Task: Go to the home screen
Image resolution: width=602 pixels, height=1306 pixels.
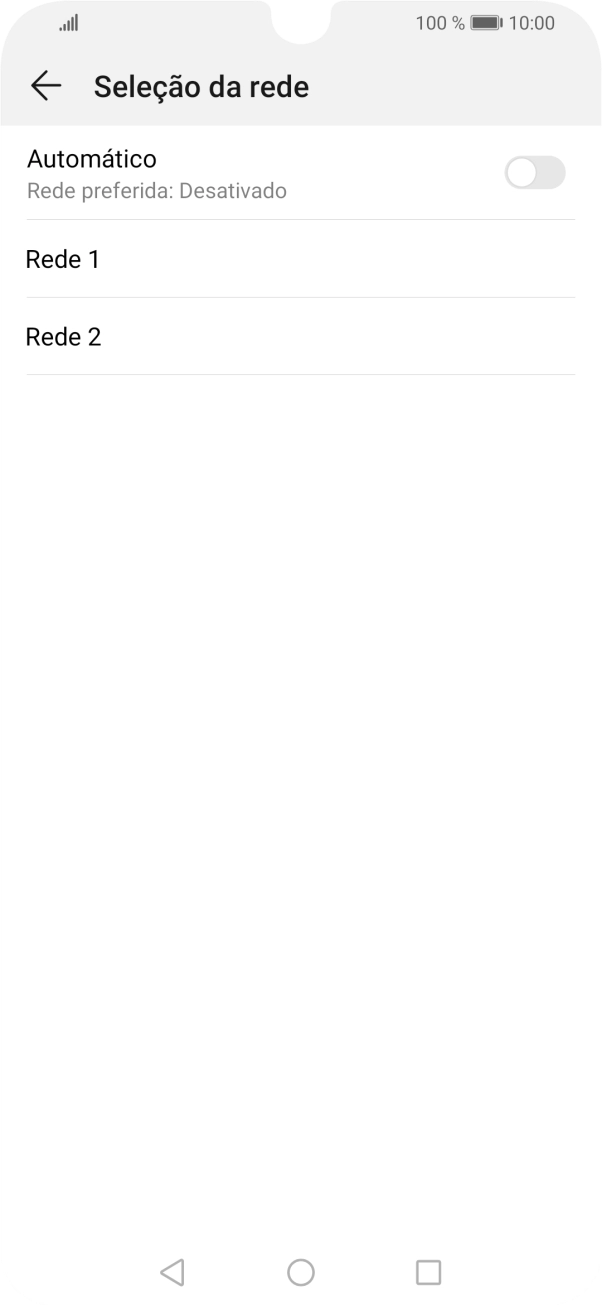Action: coord(301,1272)
